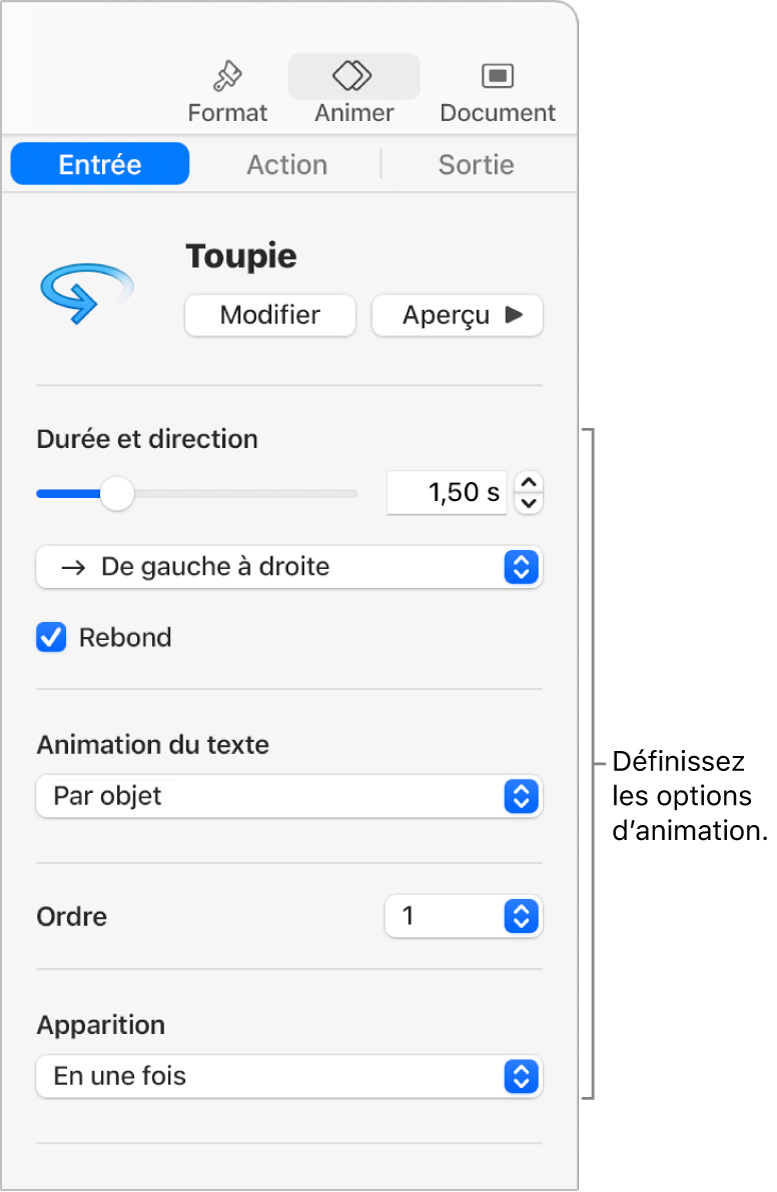Increase duration with the stepper up arrow
This screenshot has width=777, height=1192.
530,483
